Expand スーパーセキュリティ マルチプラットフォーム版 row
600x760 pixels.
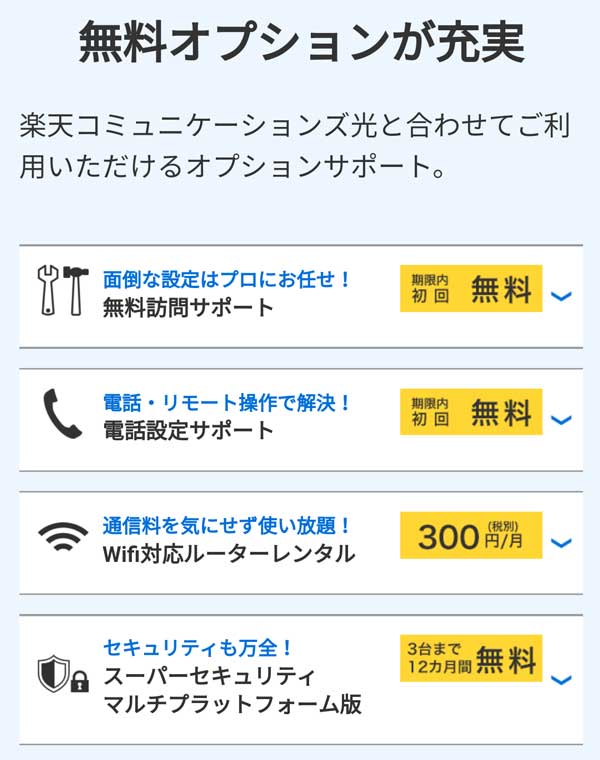(561, 680)
